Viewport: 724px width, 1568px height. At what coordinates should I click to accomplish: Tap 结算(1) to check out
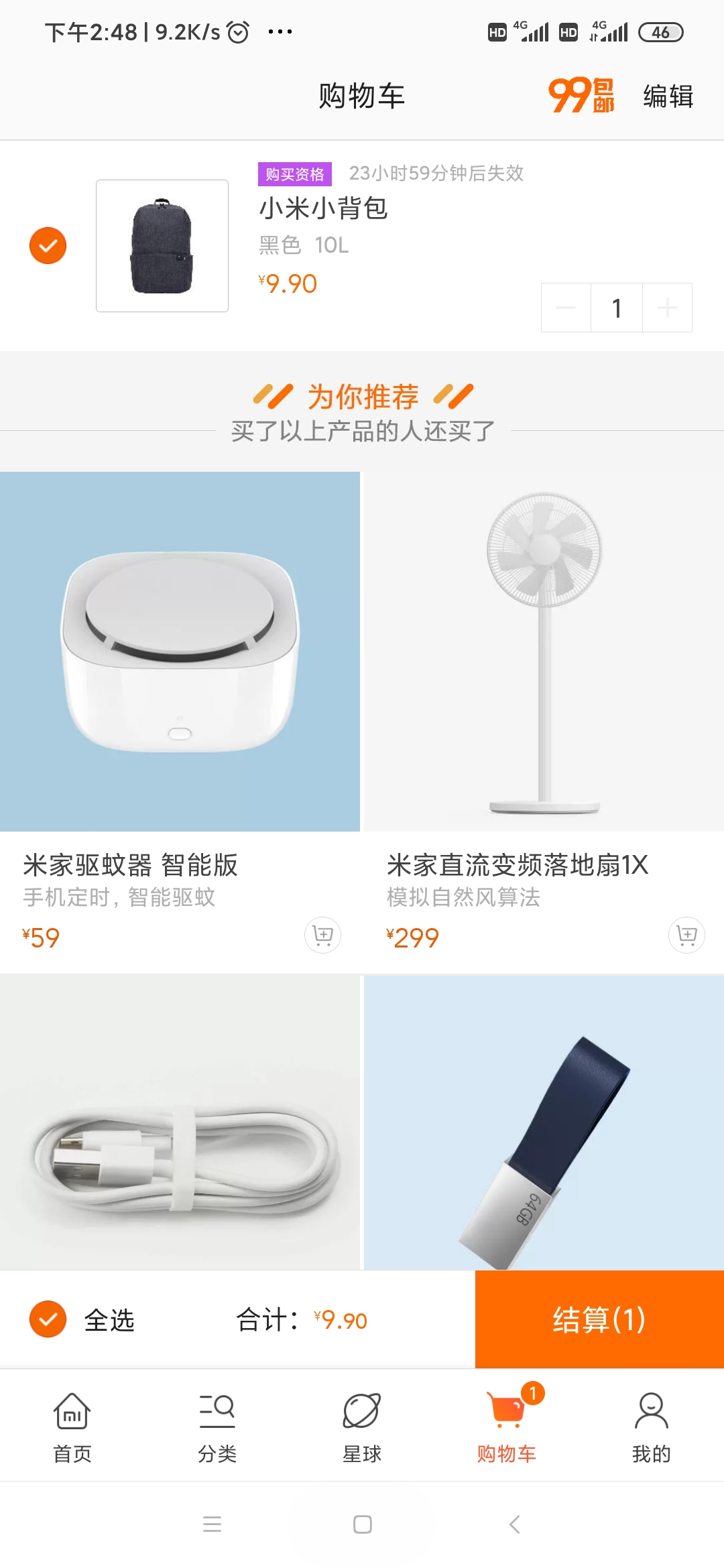599,1319
